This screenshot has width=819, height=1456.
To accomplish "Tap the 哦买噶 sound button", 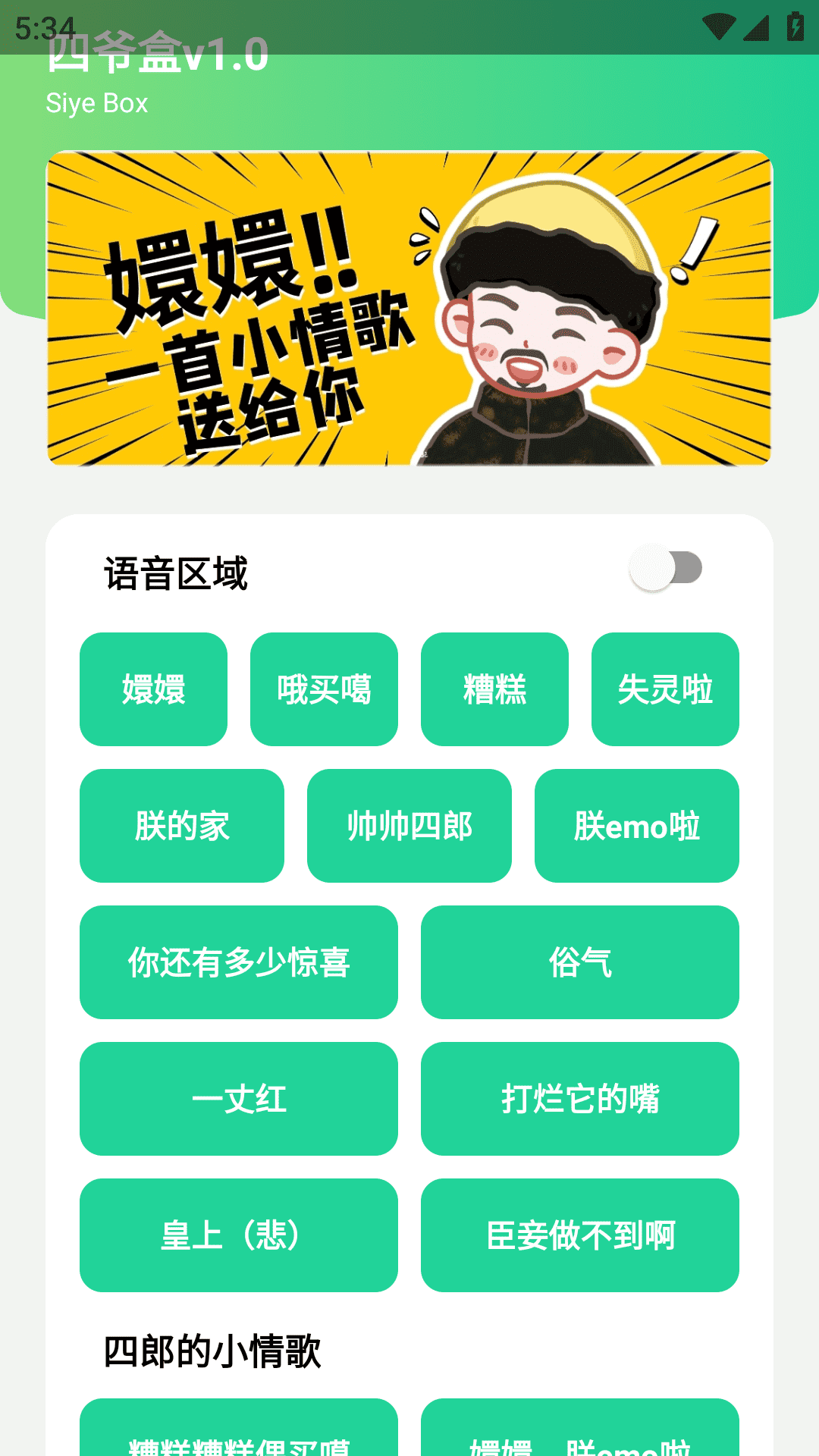I will (324, 689).
